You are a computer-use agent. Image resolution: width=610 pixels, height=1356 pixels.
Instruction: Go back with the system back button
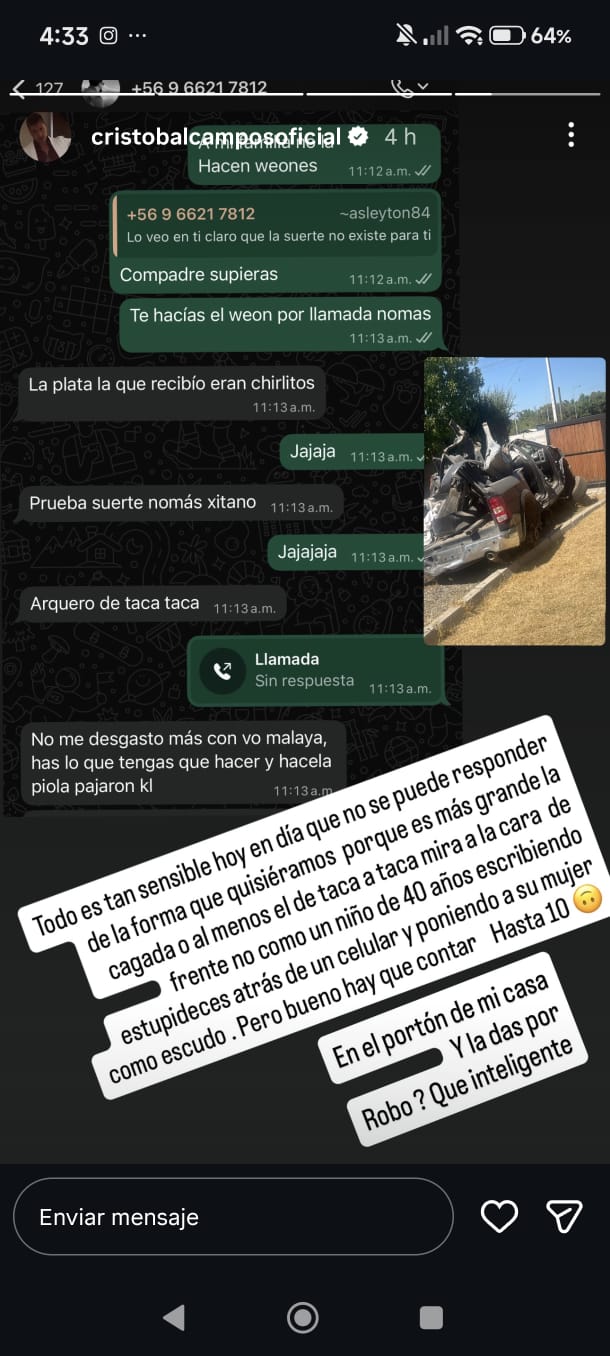[x=174, y=1317]
